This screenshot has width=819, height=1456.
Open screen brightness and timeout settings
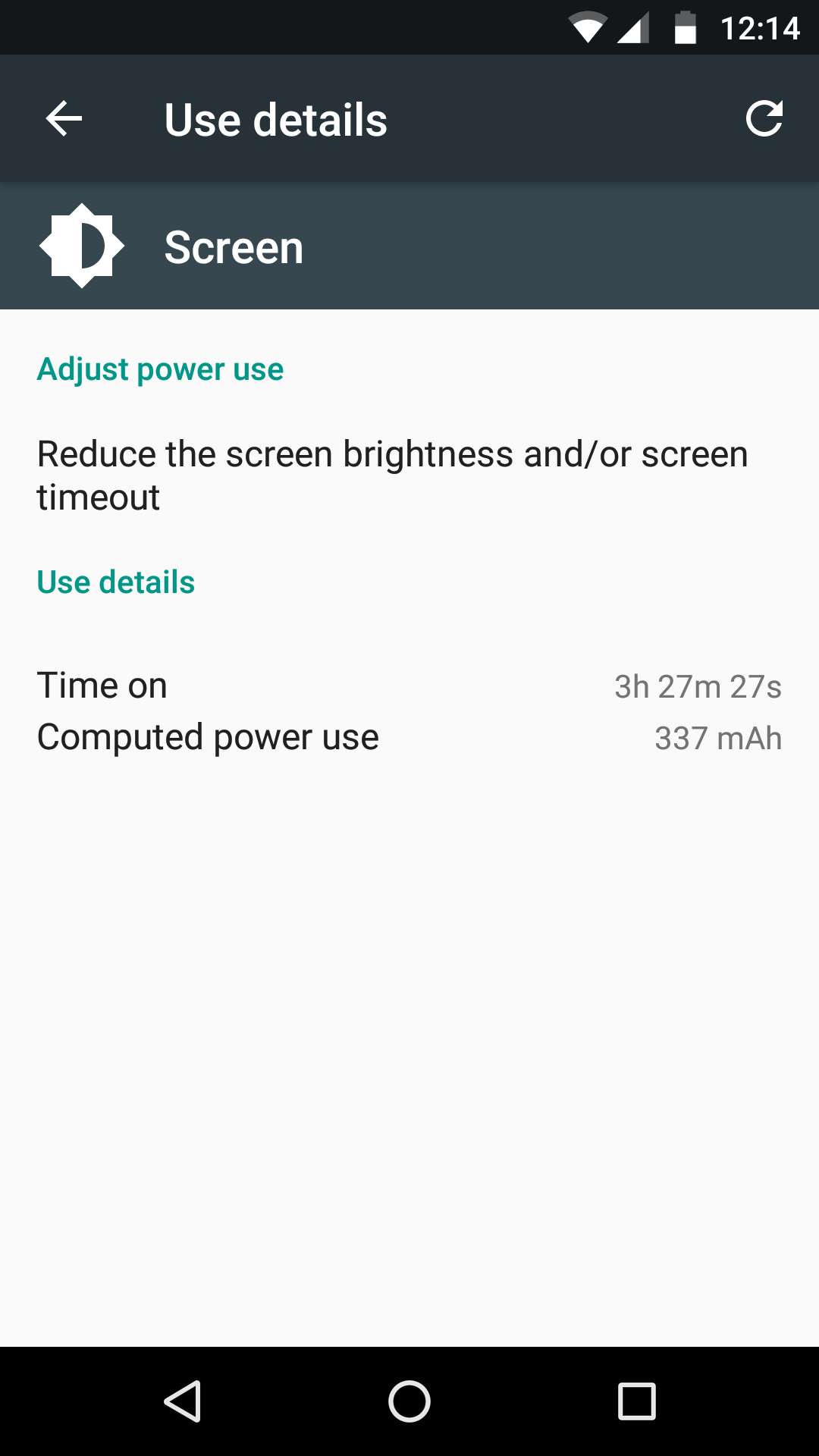pos(392,475)
